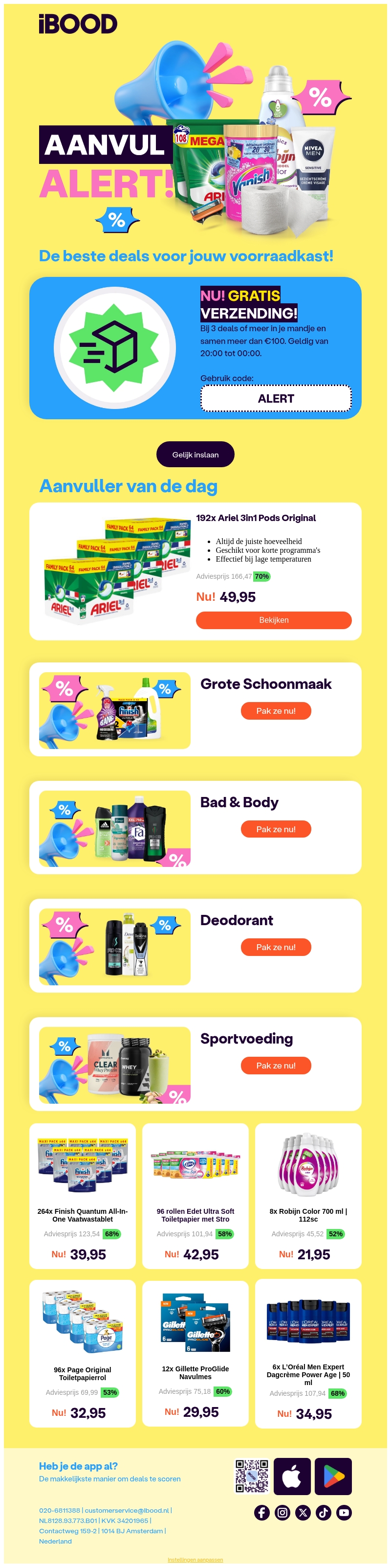The width and height of the screenshot is (391, 1568).
Task: Open the Instellingen aanpassen link
Action: [195, 1560]
